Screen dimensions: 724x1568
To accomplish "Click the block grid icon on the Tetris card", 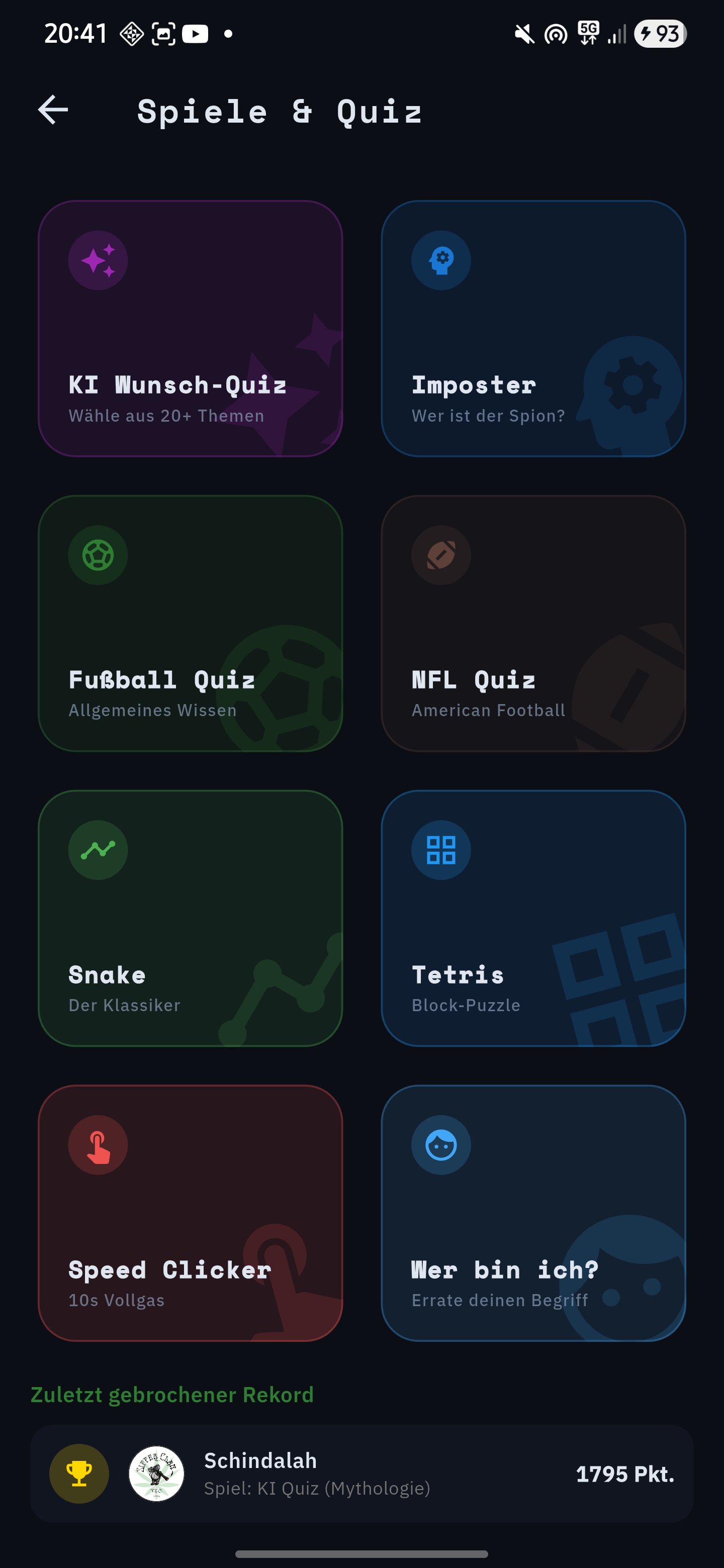I will (441, 850).
